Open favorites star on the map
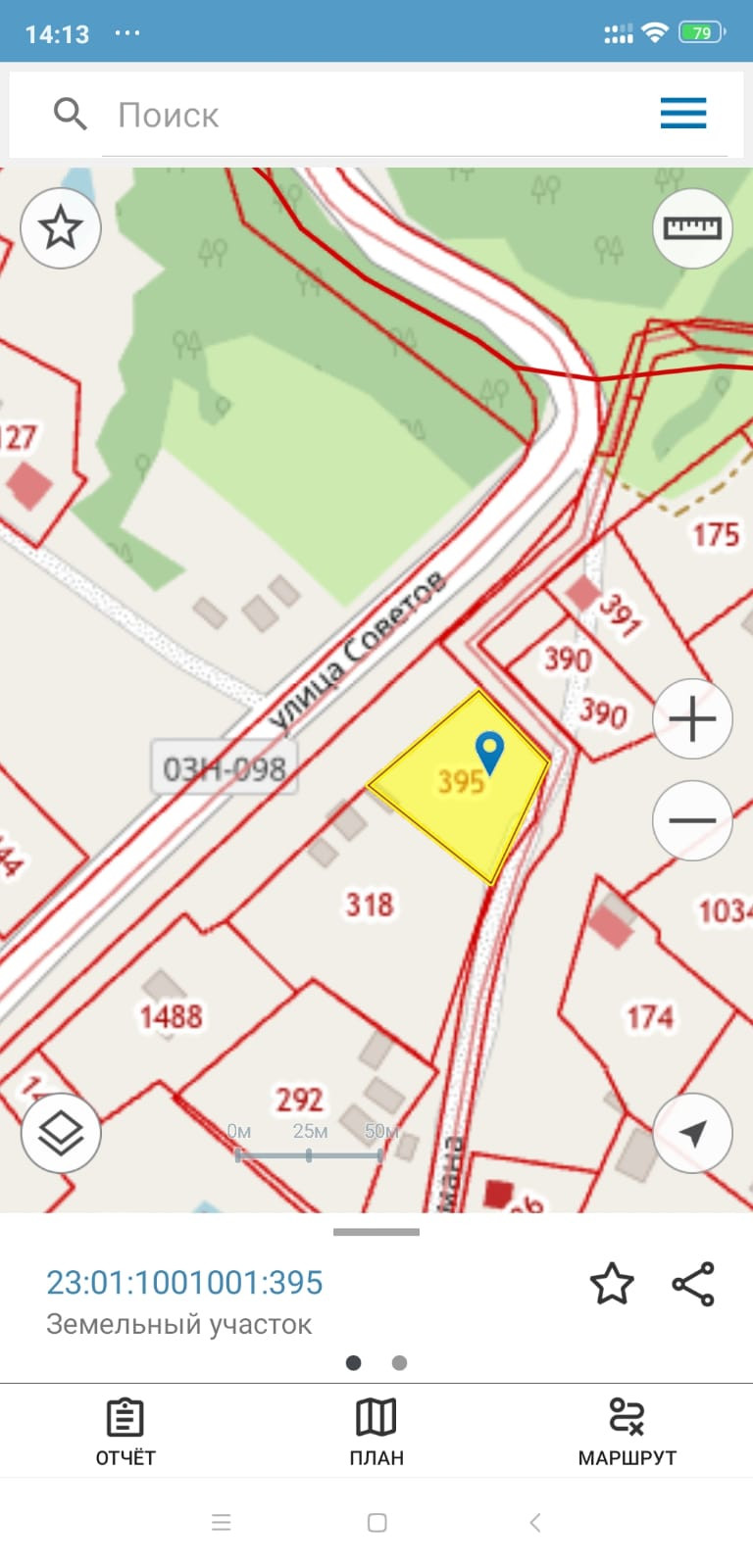This screenshot has height=1568, width=753. pyautogui.click(x=61, y=228)
